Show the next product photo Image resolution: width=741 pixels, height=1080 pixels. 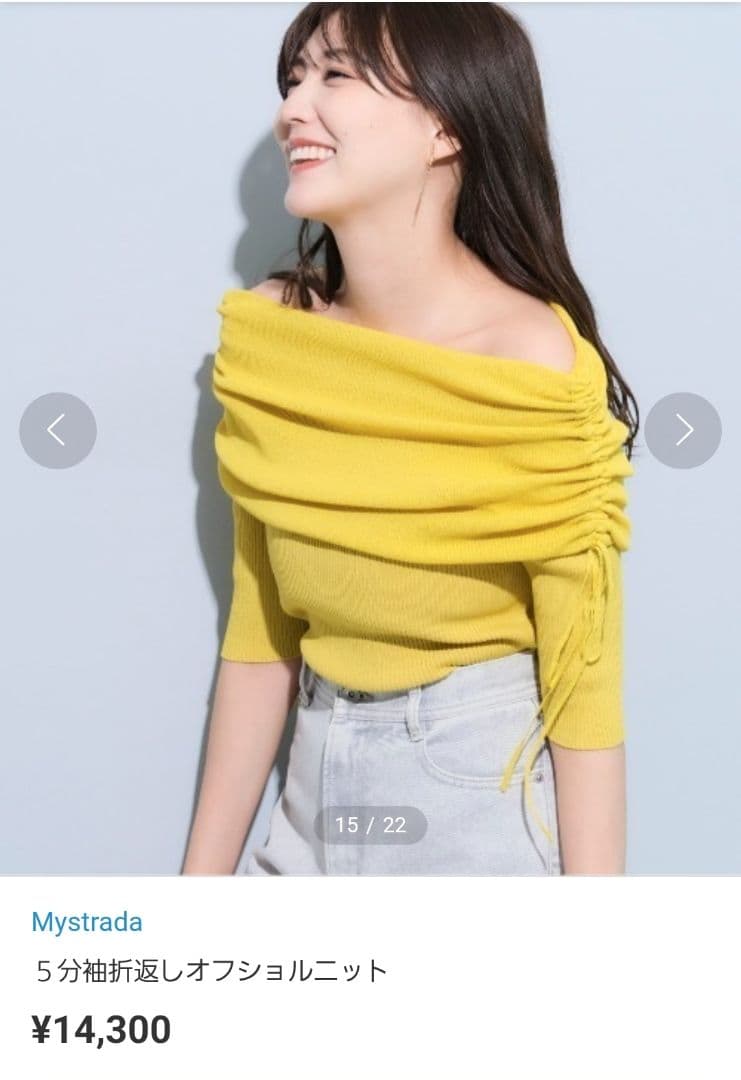click(683, 431)
